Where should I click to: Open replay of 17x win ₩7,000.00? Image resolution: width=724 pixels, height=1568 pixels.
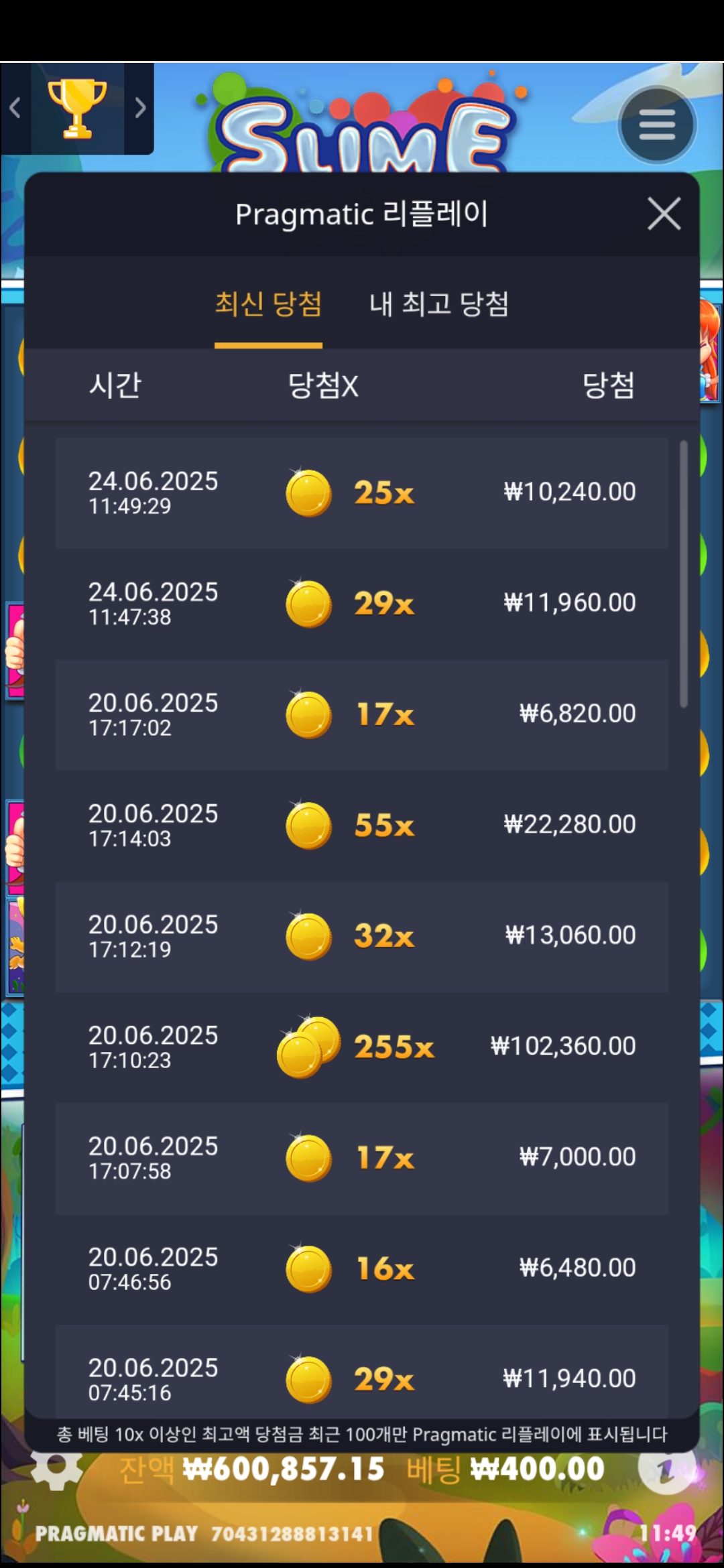(362, 1158)
